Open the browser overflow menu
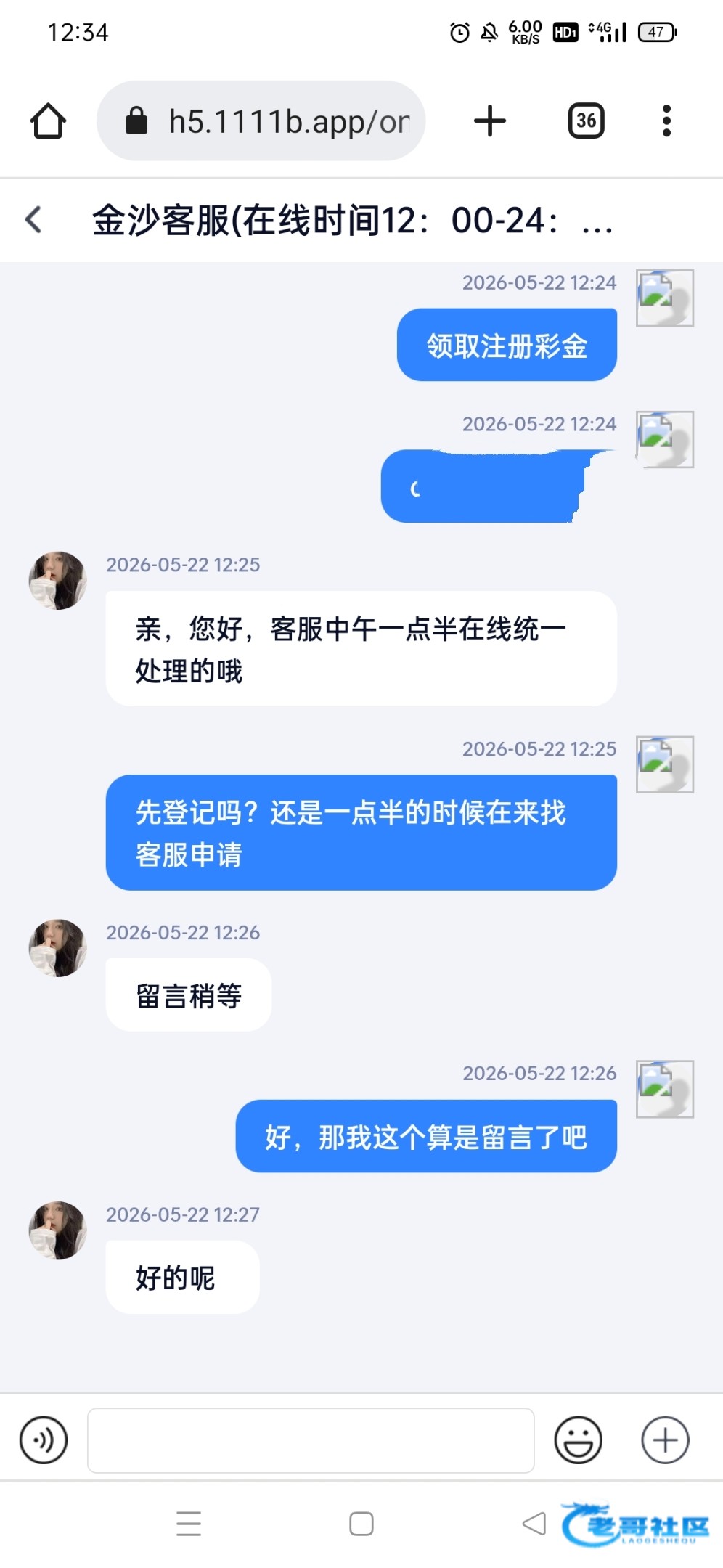This screenshot has height=1568, width=723. pos(666,121)
